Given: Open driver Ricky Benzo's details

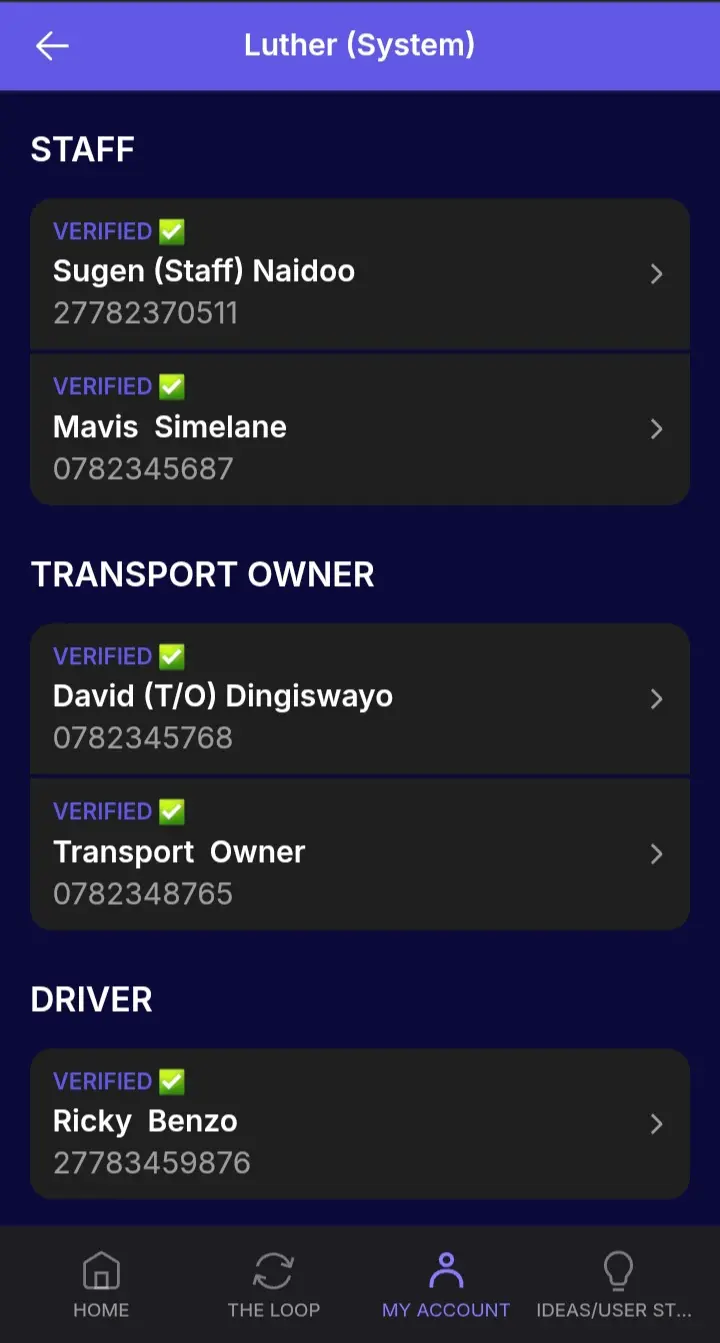Looking at the screenshot, I should pyautogui.click(x=360, y=1124).
